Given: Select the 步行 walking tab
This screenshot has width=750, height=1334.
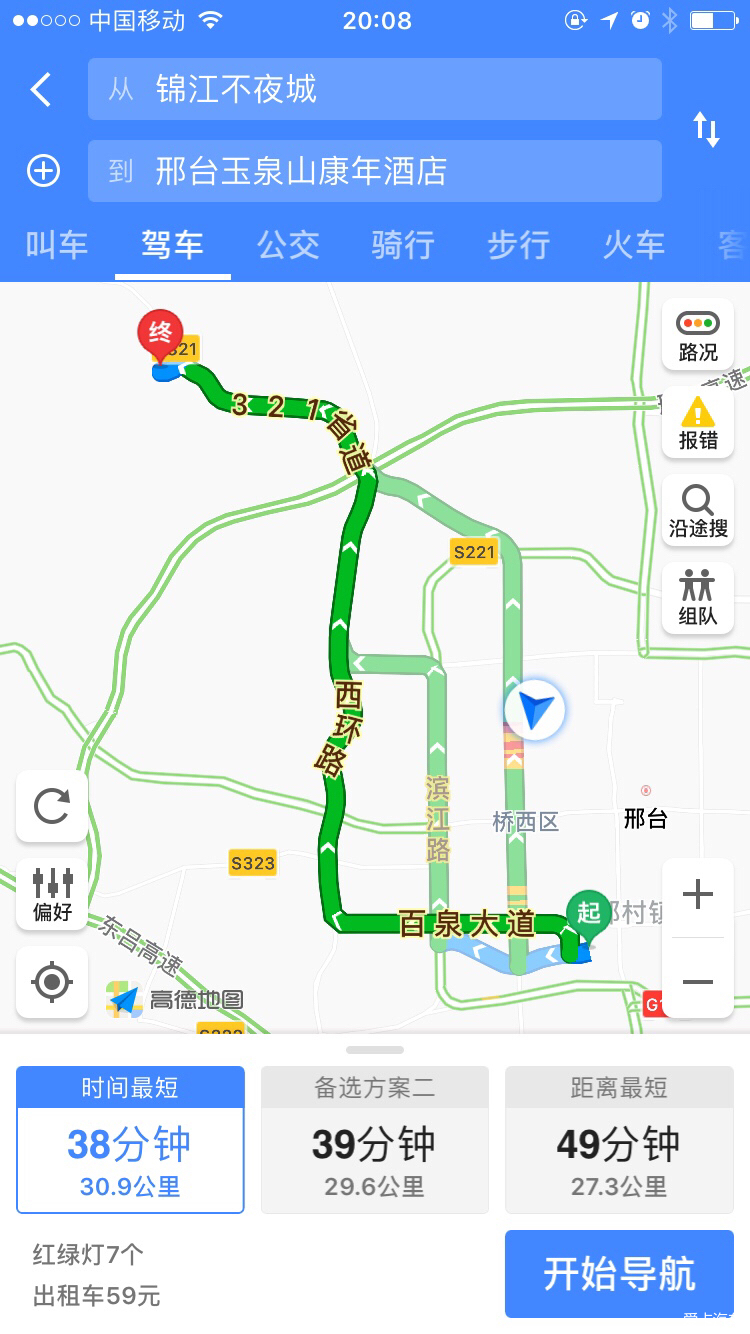Looking at the screenshot, I should point(518,245).
